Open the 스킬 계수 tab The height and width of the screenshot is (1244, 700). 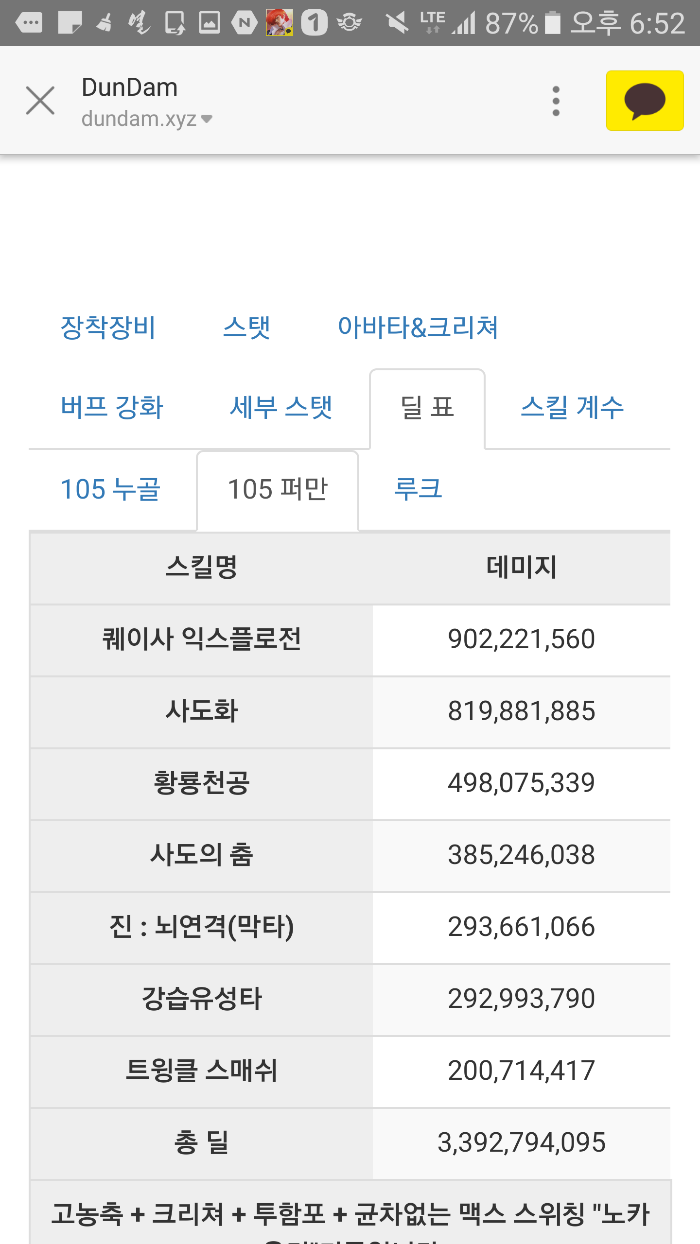click(572, 408)
